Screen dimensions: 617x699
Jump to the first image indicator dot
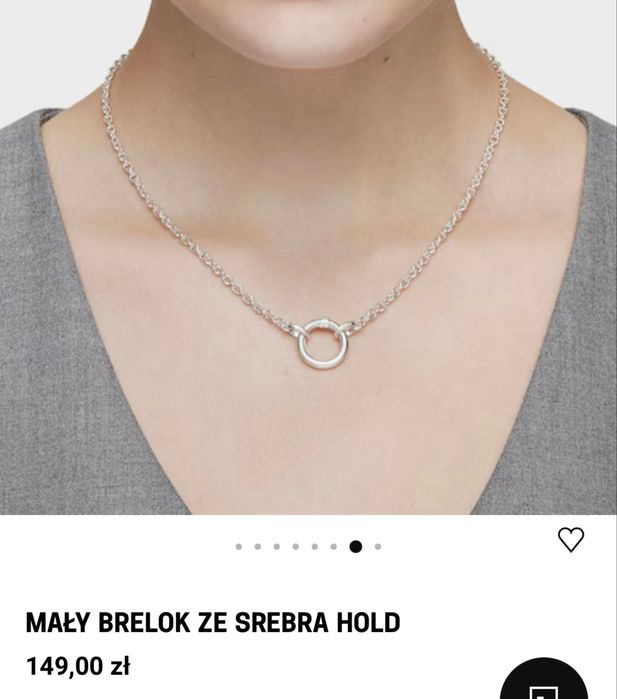tap(238, 547)
